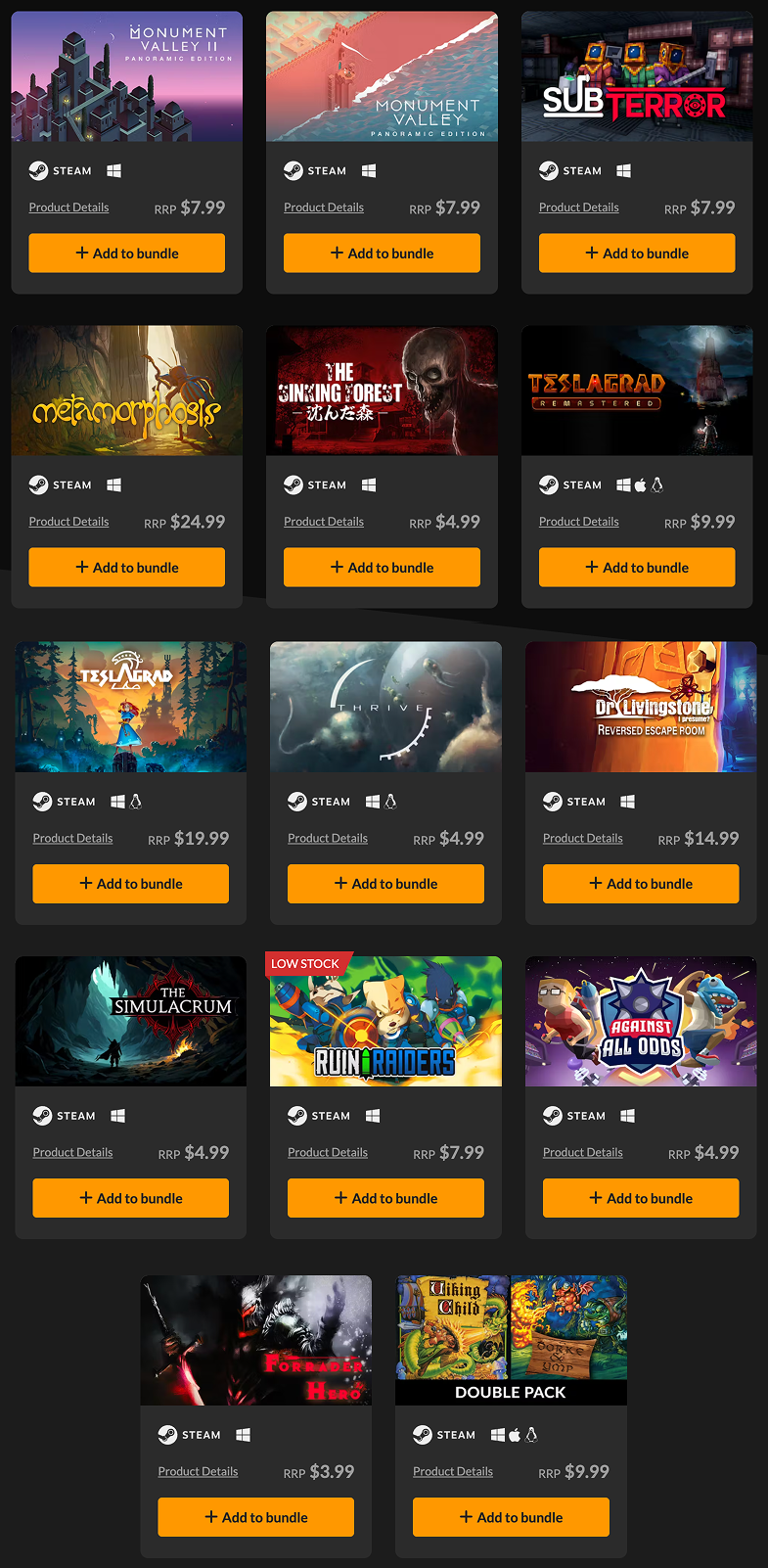Add Teslagrad Remastered to bundle
The height and width of the screenshot is (1568, 768).
[637, 567]
